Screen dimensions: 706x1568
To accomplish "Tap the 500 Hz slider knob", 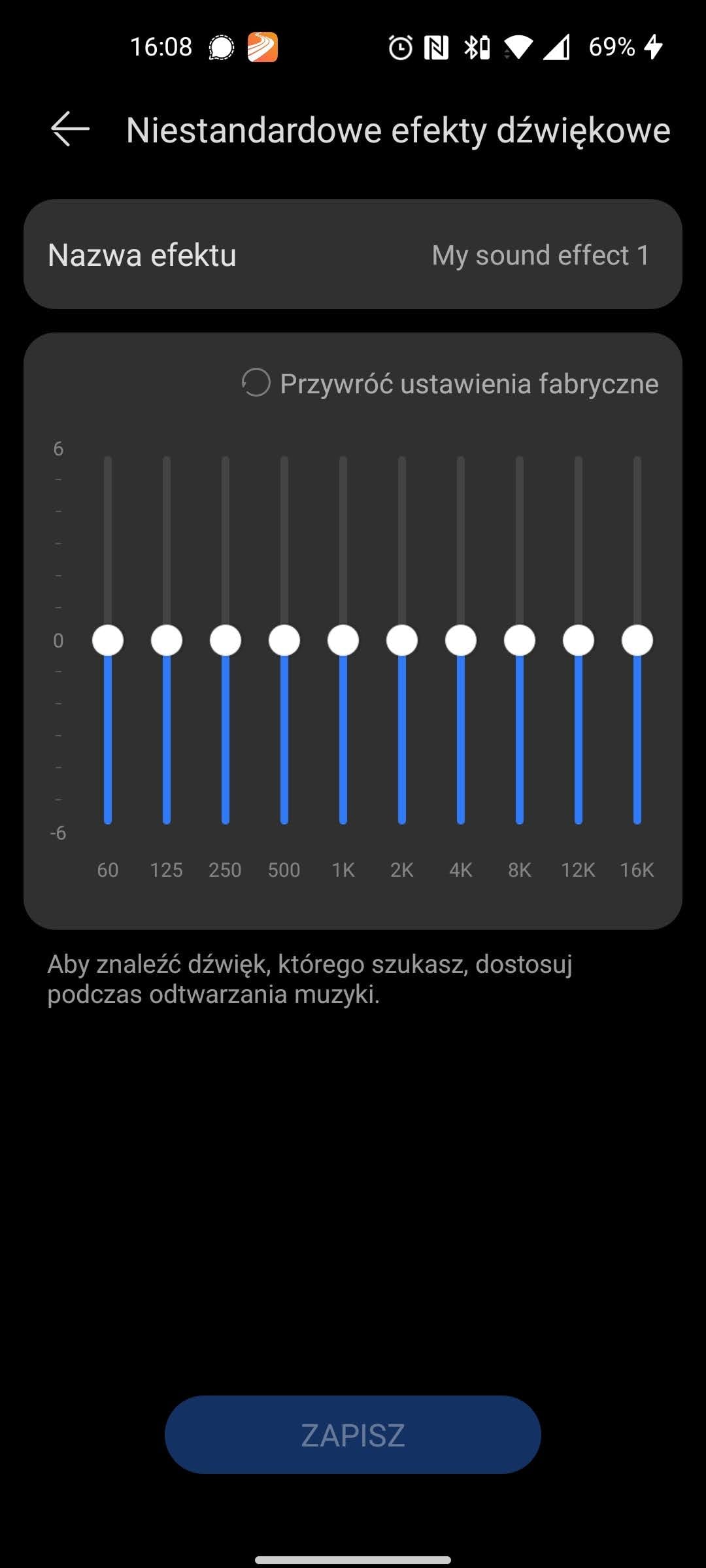I will click(x=284, y=640).
